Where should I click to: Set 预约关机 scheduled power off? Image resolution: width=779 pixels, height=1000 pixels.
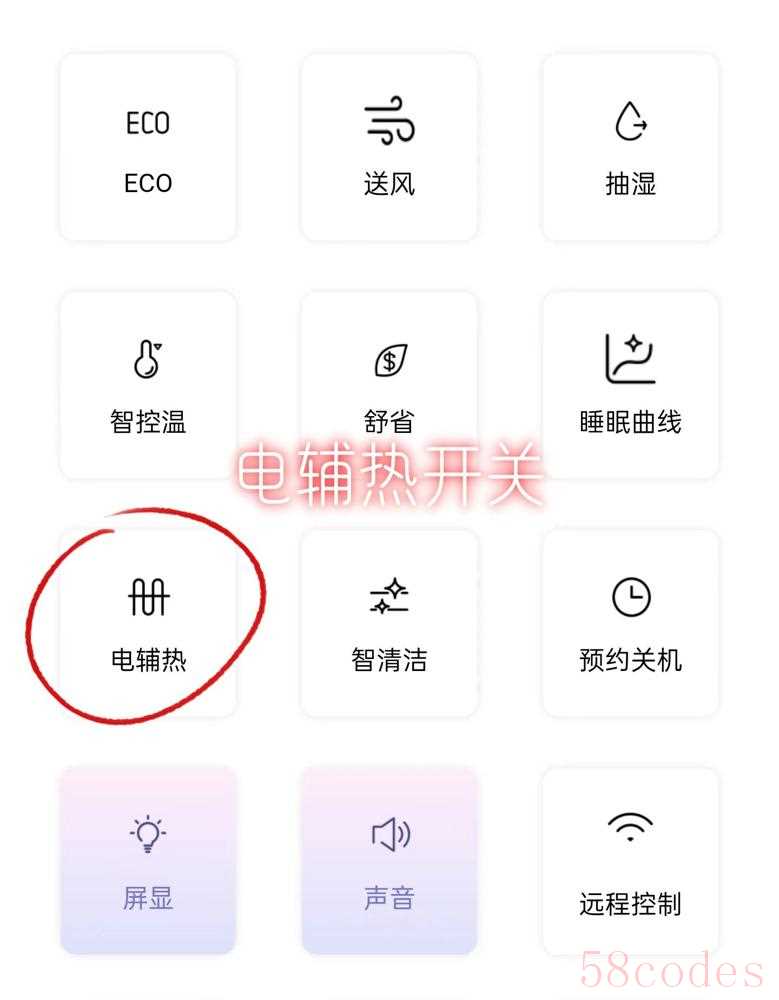[630, 623]
